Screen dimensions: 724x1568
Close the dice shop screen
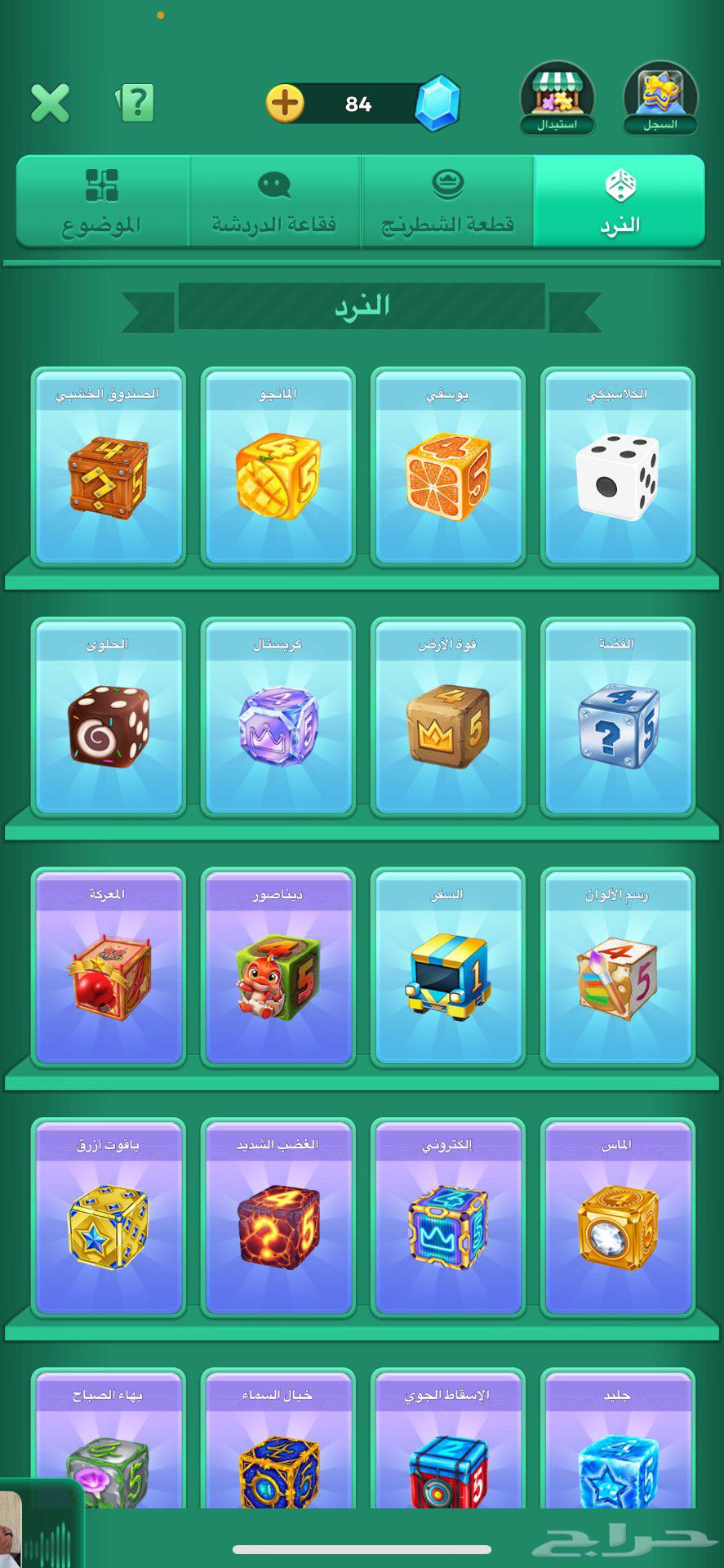[50, 104]
